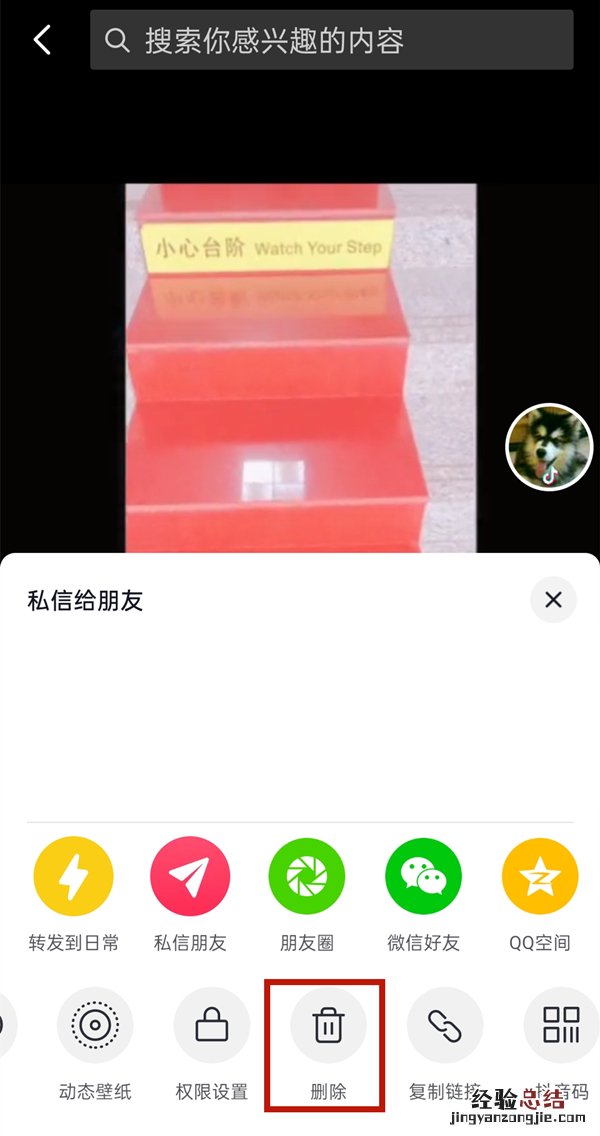
Task: Share to 朋友圈
Action: (307, 877)
